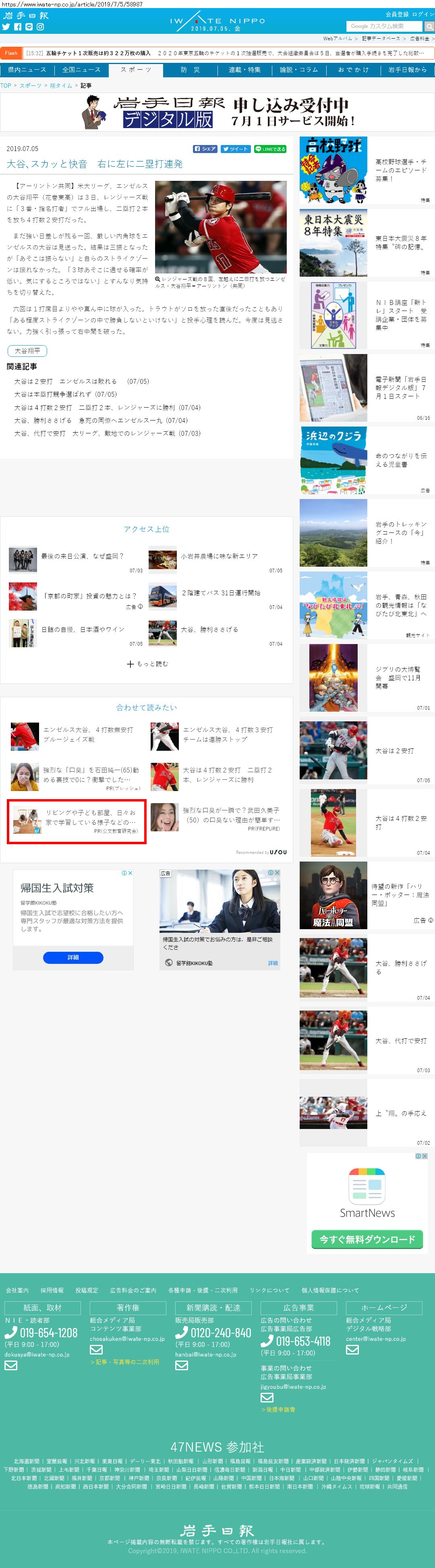Switch to the 県内ニュース tab
This screenshot has height=1568, width=435.
click(27, 70)
